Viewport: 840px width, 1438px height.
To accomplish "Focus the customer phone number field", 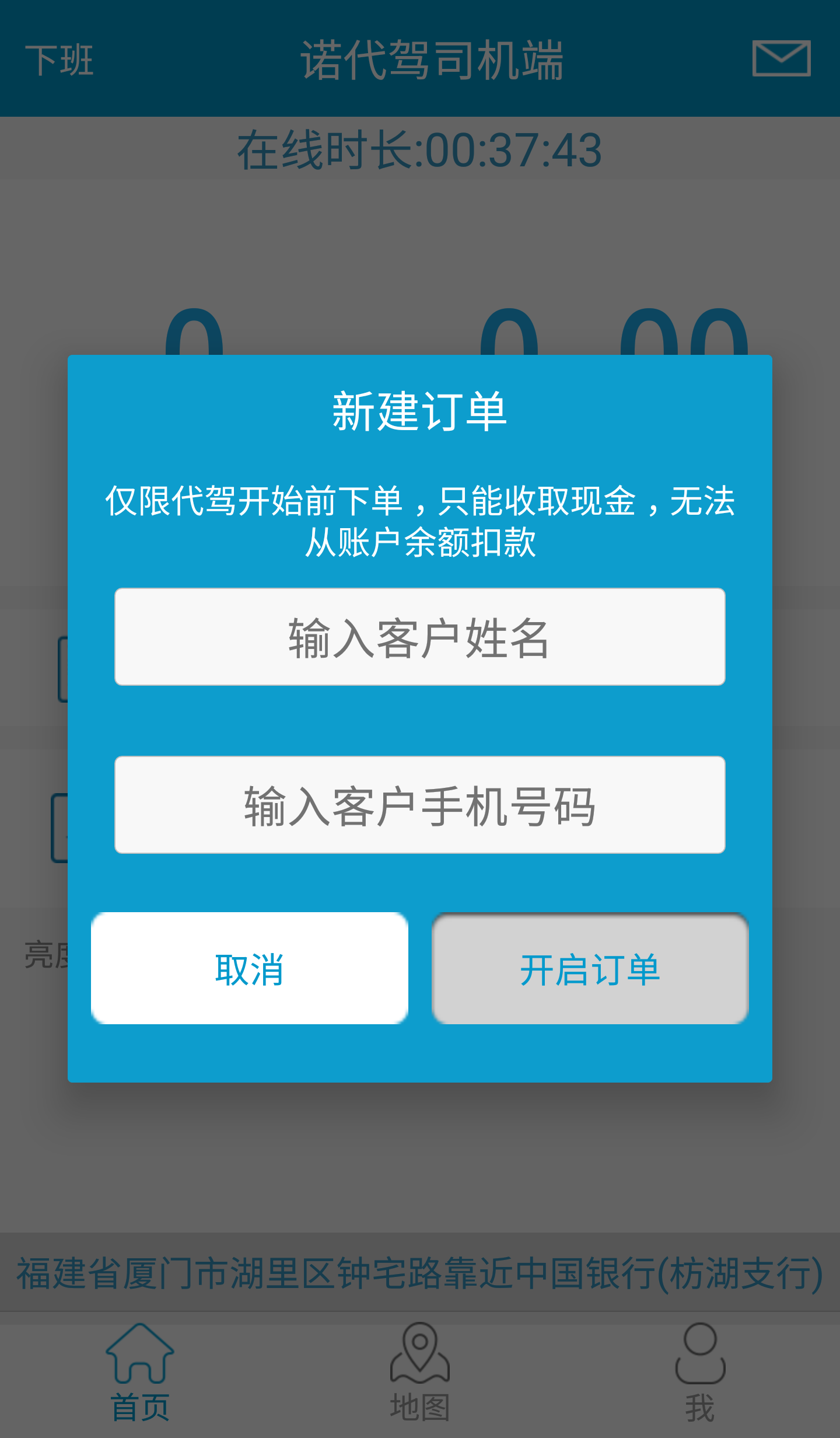I will tap(420, 805).
